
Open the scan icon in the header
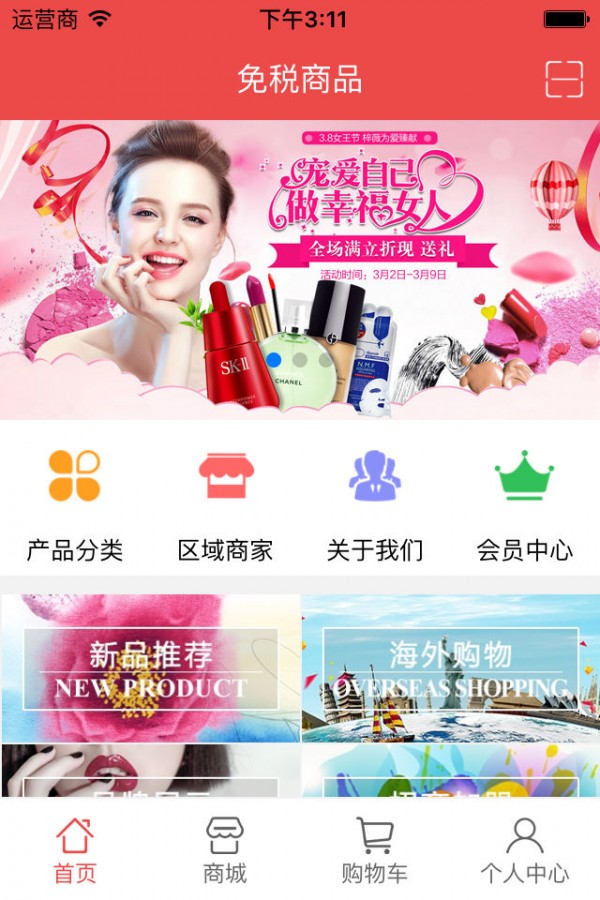[563, 79]
